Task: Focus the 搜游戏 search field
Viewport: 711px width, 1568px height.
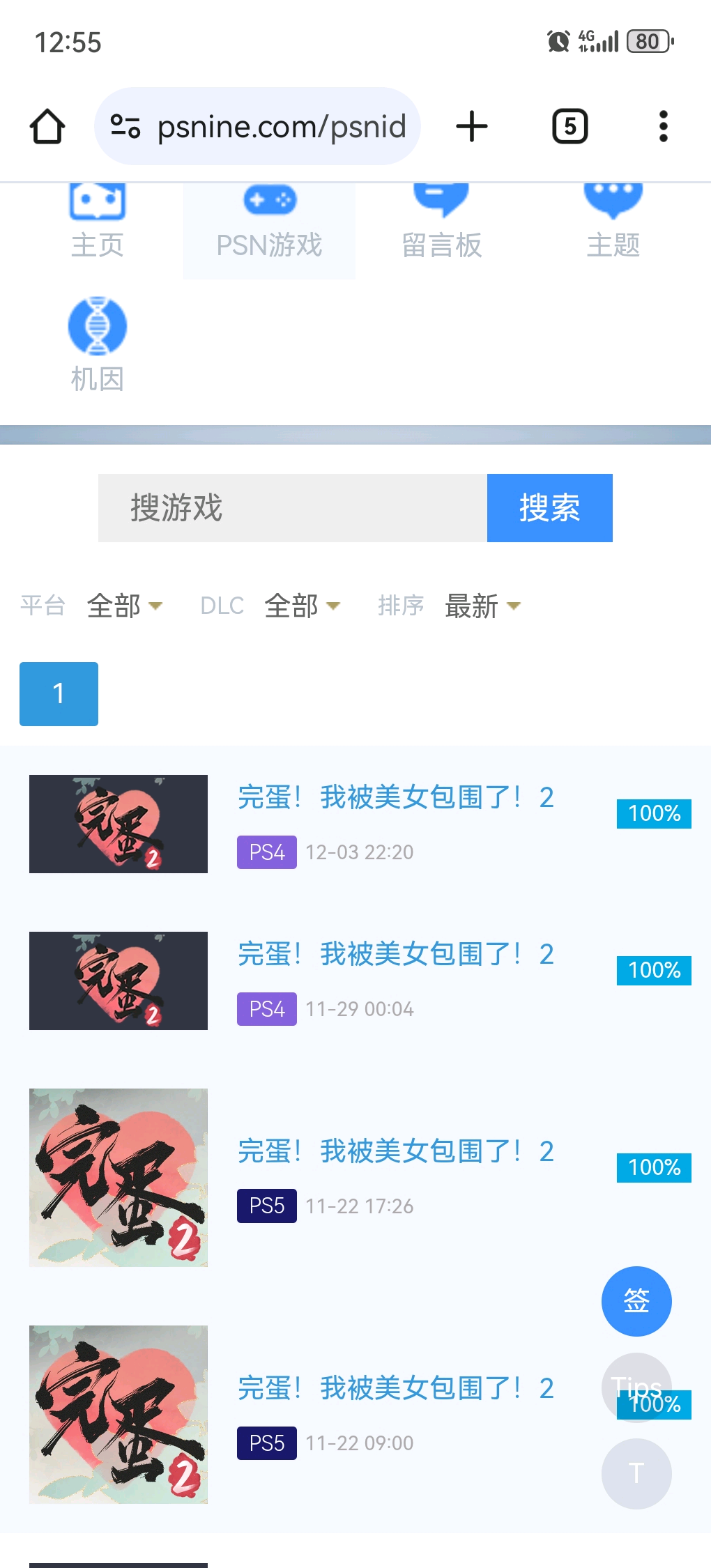Action: [292, 508]
